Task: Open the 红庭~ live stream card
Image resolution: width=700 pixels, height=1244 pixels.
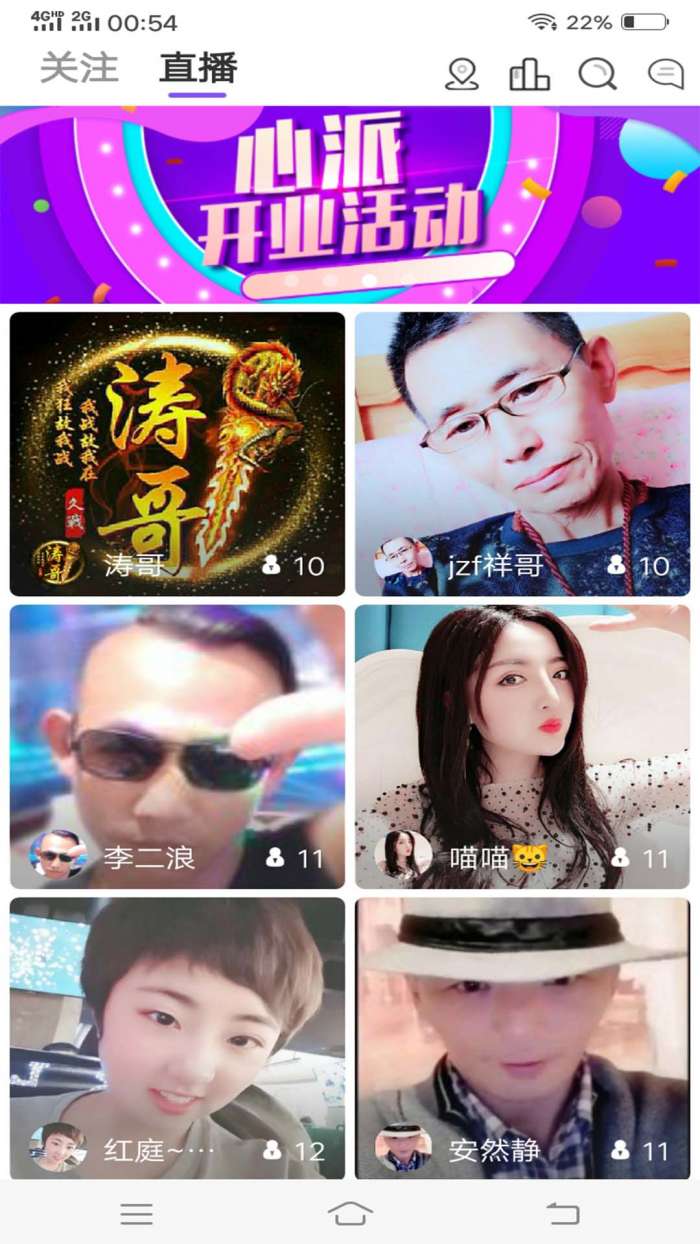Action: (177, 1037)
